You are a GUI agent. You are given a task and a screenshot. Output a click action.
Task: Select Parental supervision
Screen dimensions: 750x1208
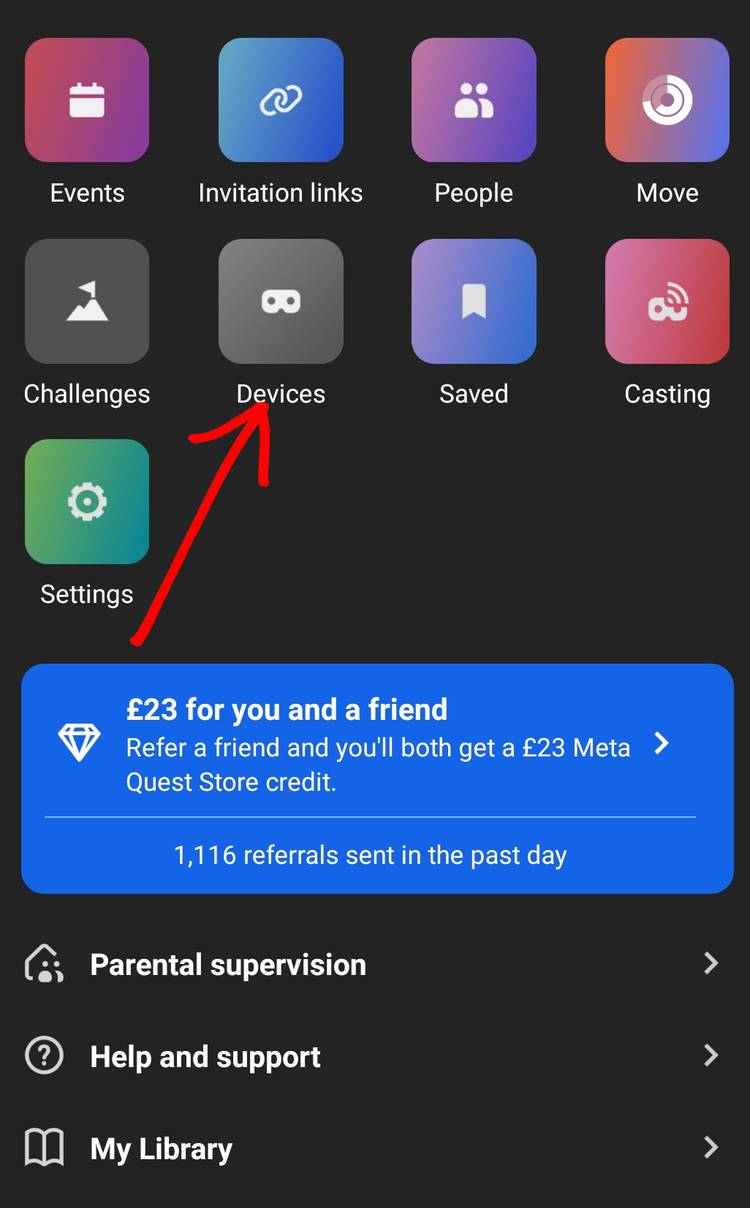[228, 964]
